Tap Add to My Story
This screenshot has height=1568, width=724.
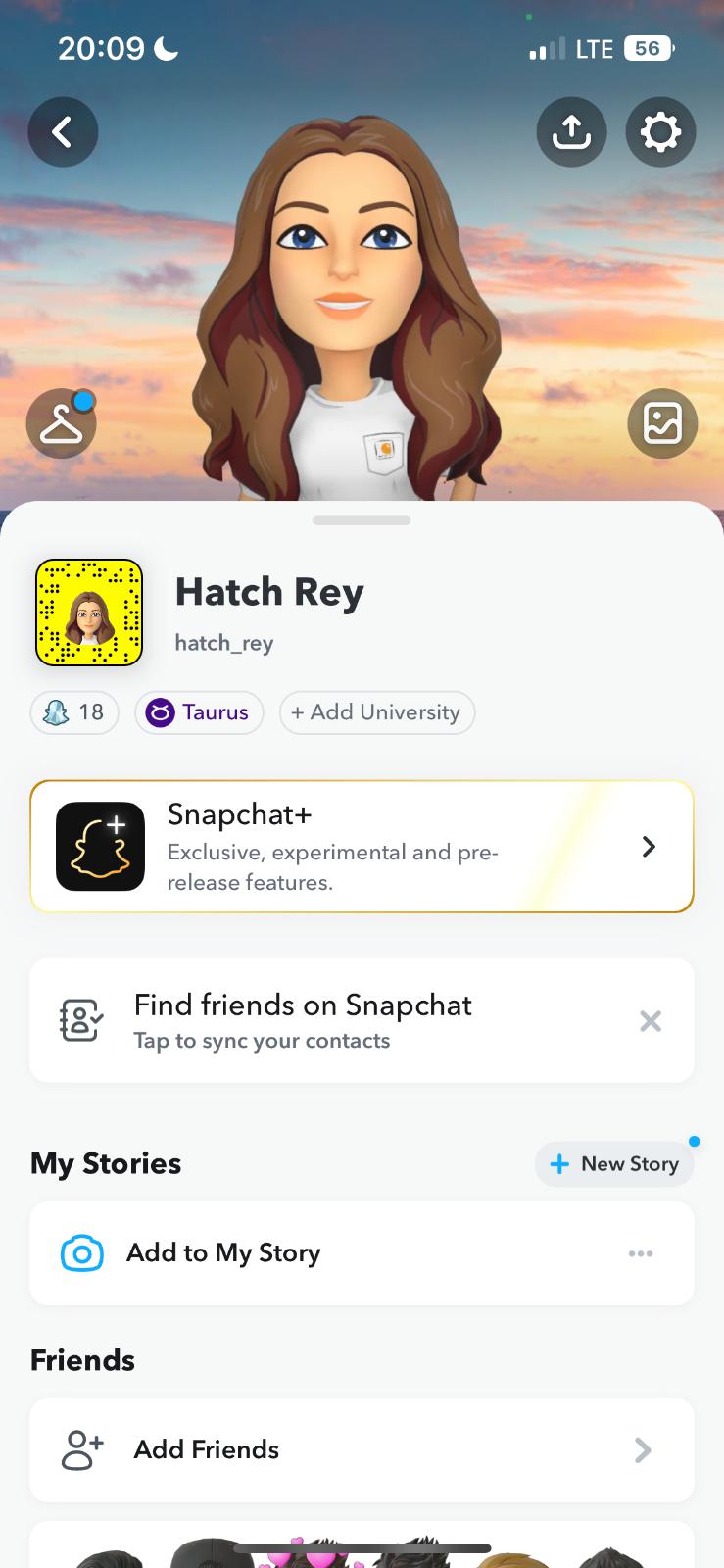223,1252
